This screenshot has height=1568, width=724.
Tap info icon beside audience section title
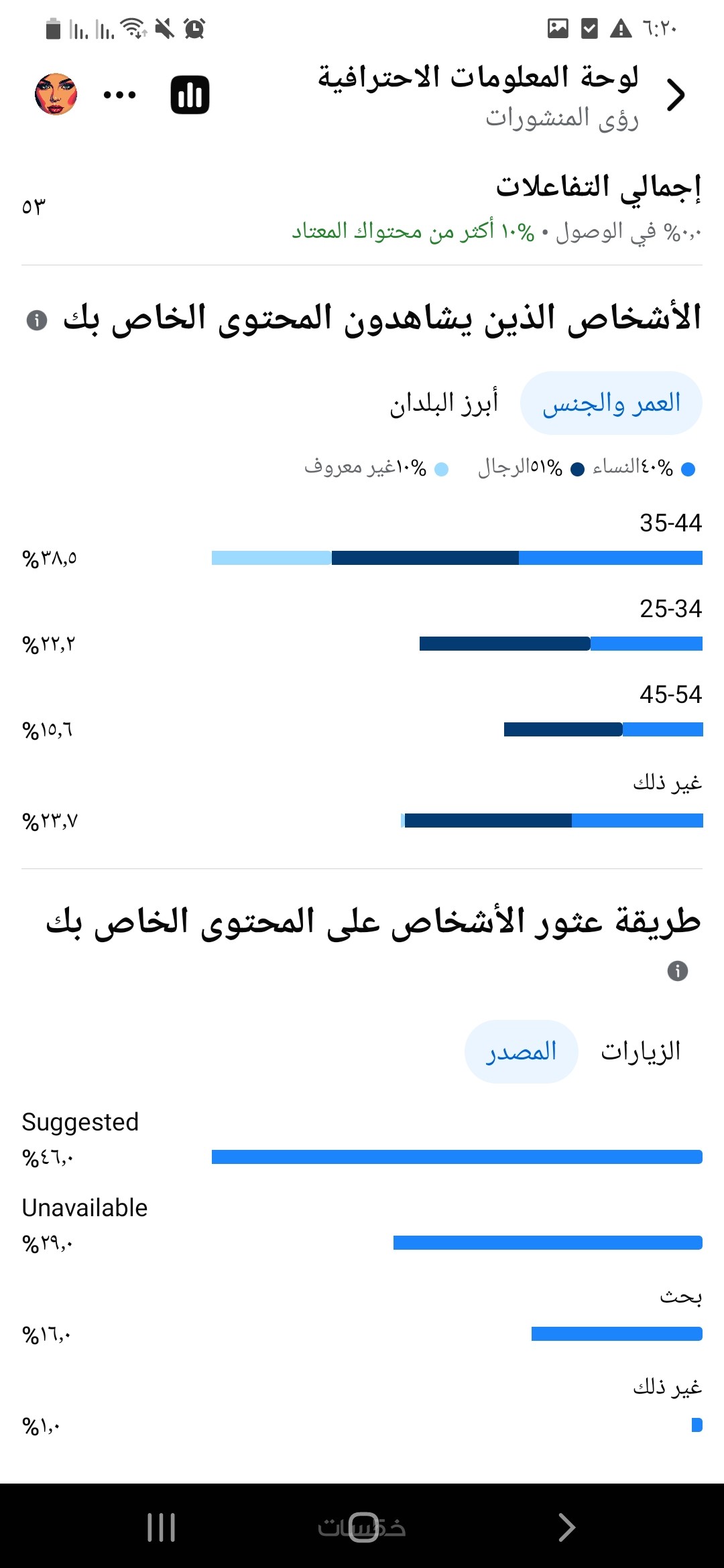pyautogui.click(x=37, y=320)
